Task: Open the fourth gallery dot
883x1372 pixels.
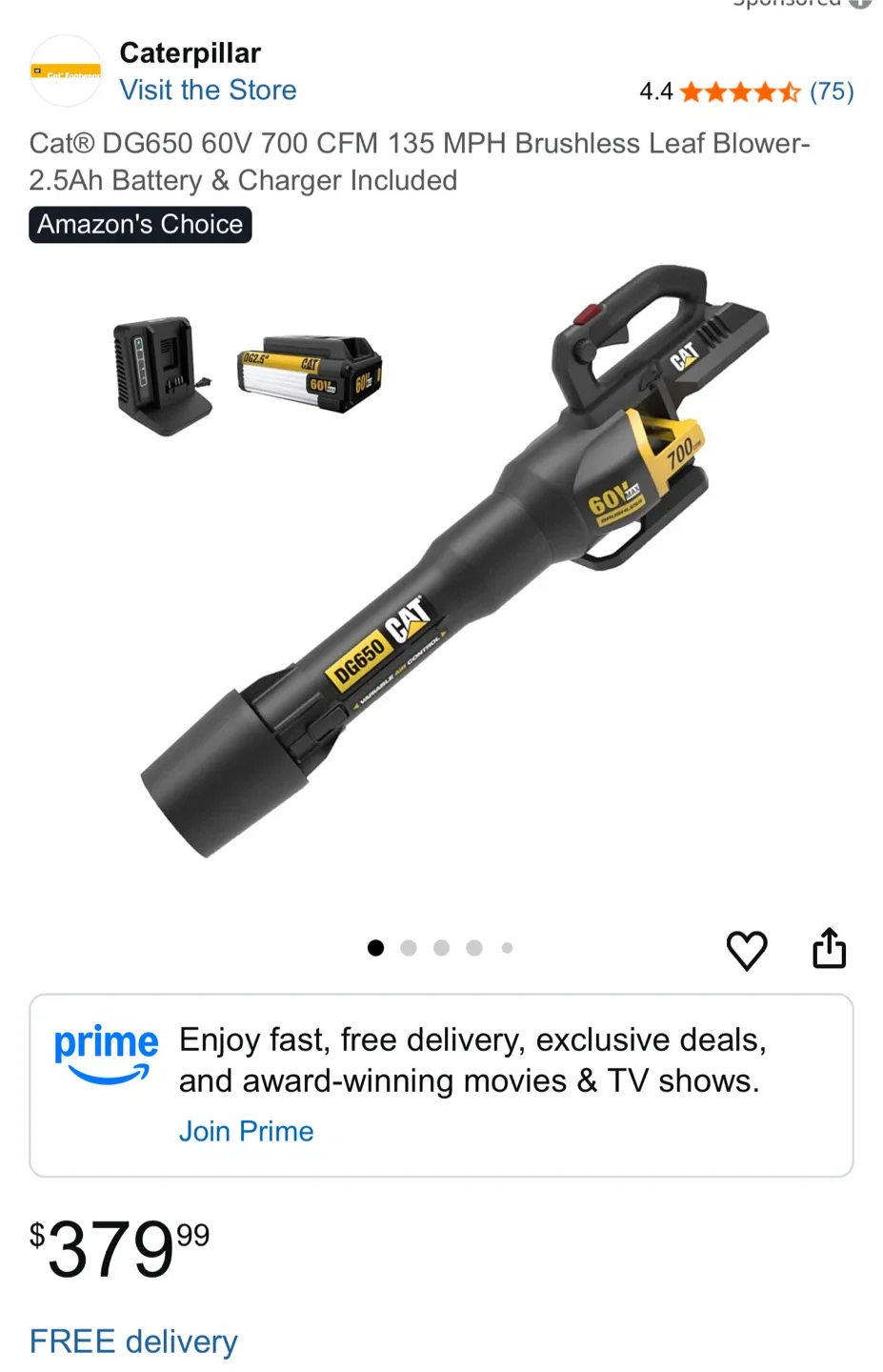Action: click(x=473, y=948)
